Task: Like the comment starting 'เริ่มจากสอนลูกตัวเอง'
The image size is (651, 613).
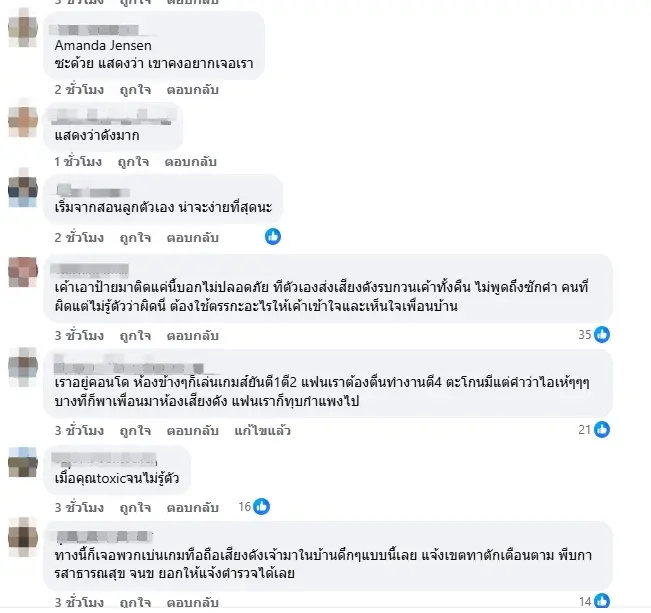Action: point(134,237)
